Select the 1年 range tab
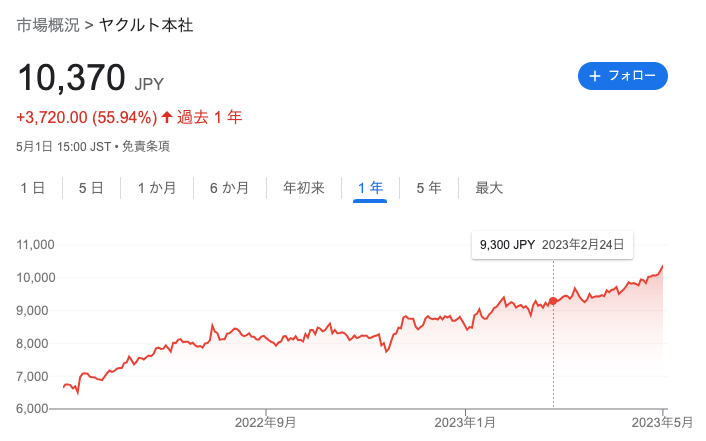Viewport: 706px width, 441px height. (x=370, y=187)
